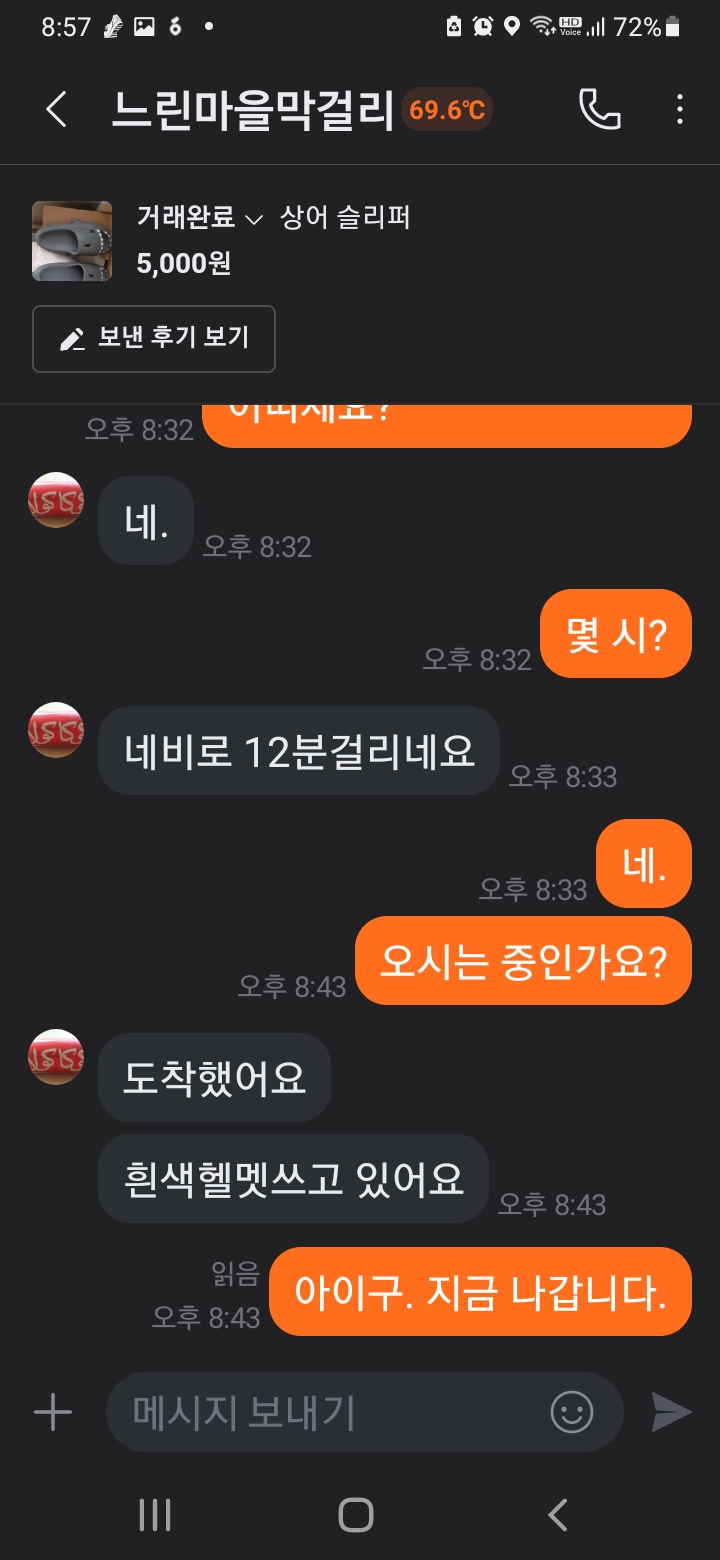Tap the system home button
Screen dimensions: 720x1560
pos(356,1515)
